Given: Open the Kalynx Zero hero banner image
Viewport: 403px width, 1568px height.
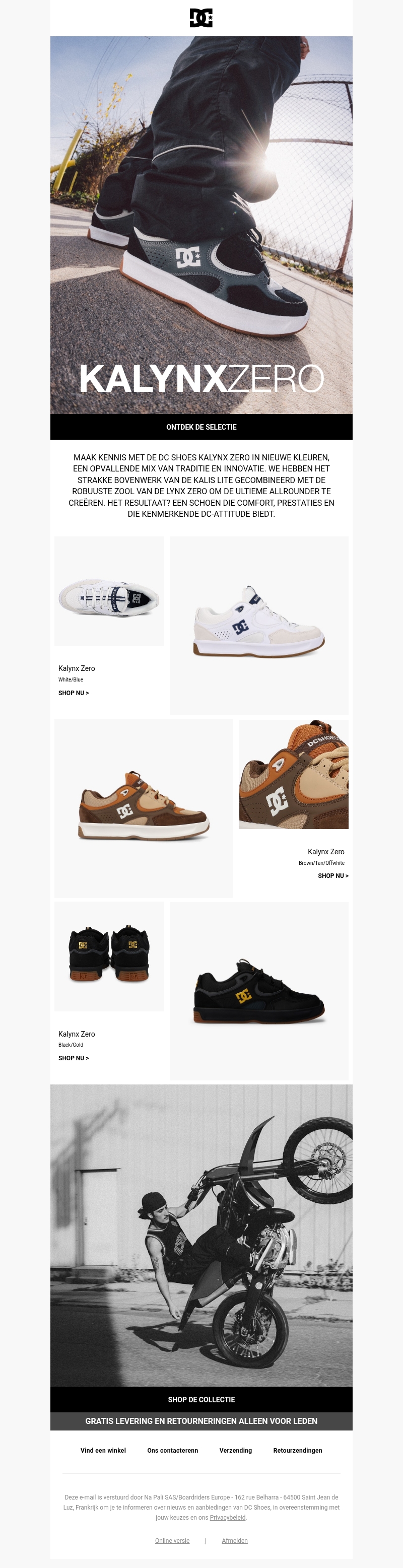Looking at the screenshot, I should 201,225.
